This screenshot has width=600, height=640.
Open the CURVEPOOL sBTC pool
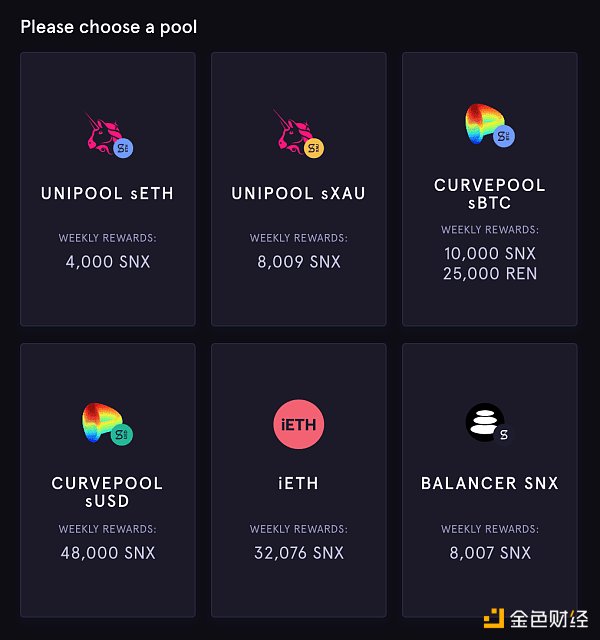(489, 189)
